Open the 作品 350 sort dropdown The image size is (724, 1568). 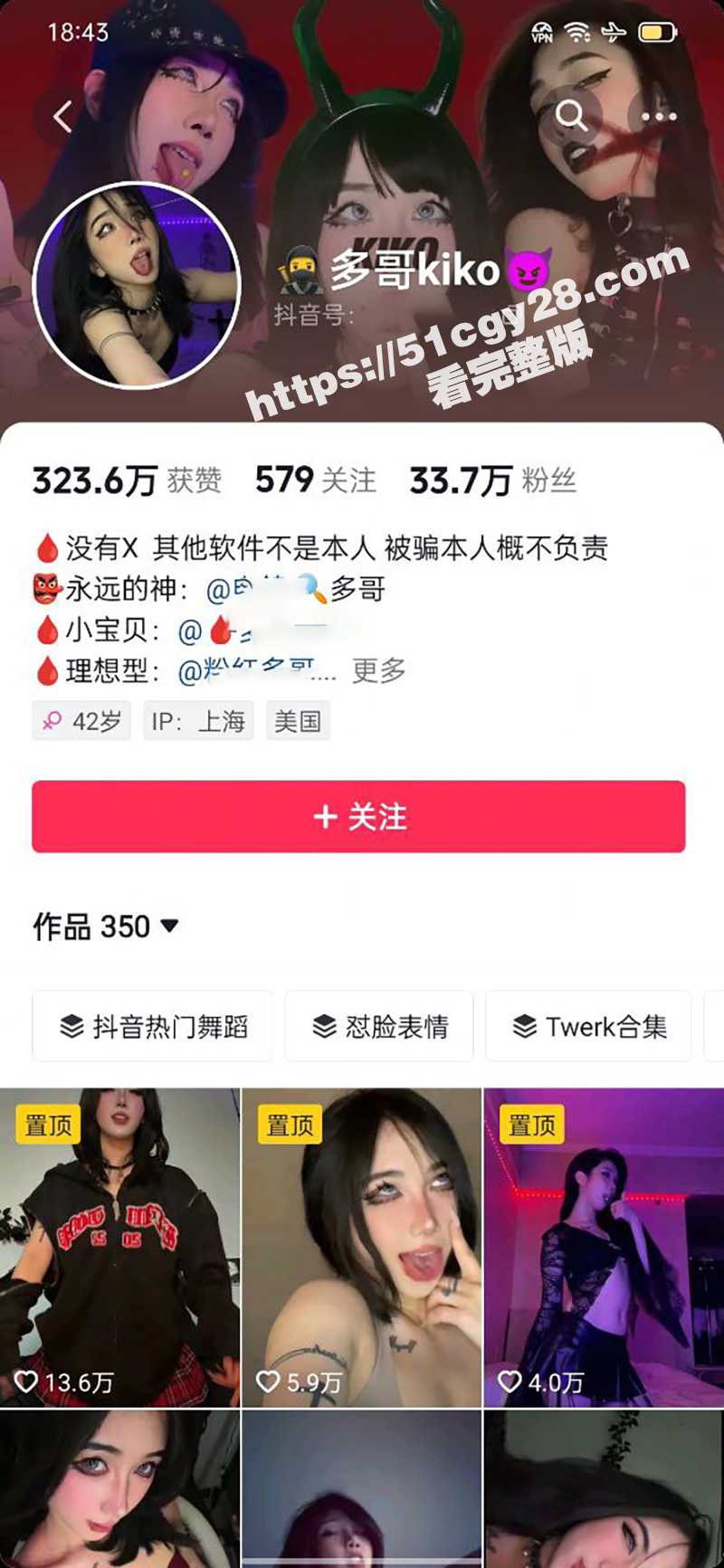(105, 927)
